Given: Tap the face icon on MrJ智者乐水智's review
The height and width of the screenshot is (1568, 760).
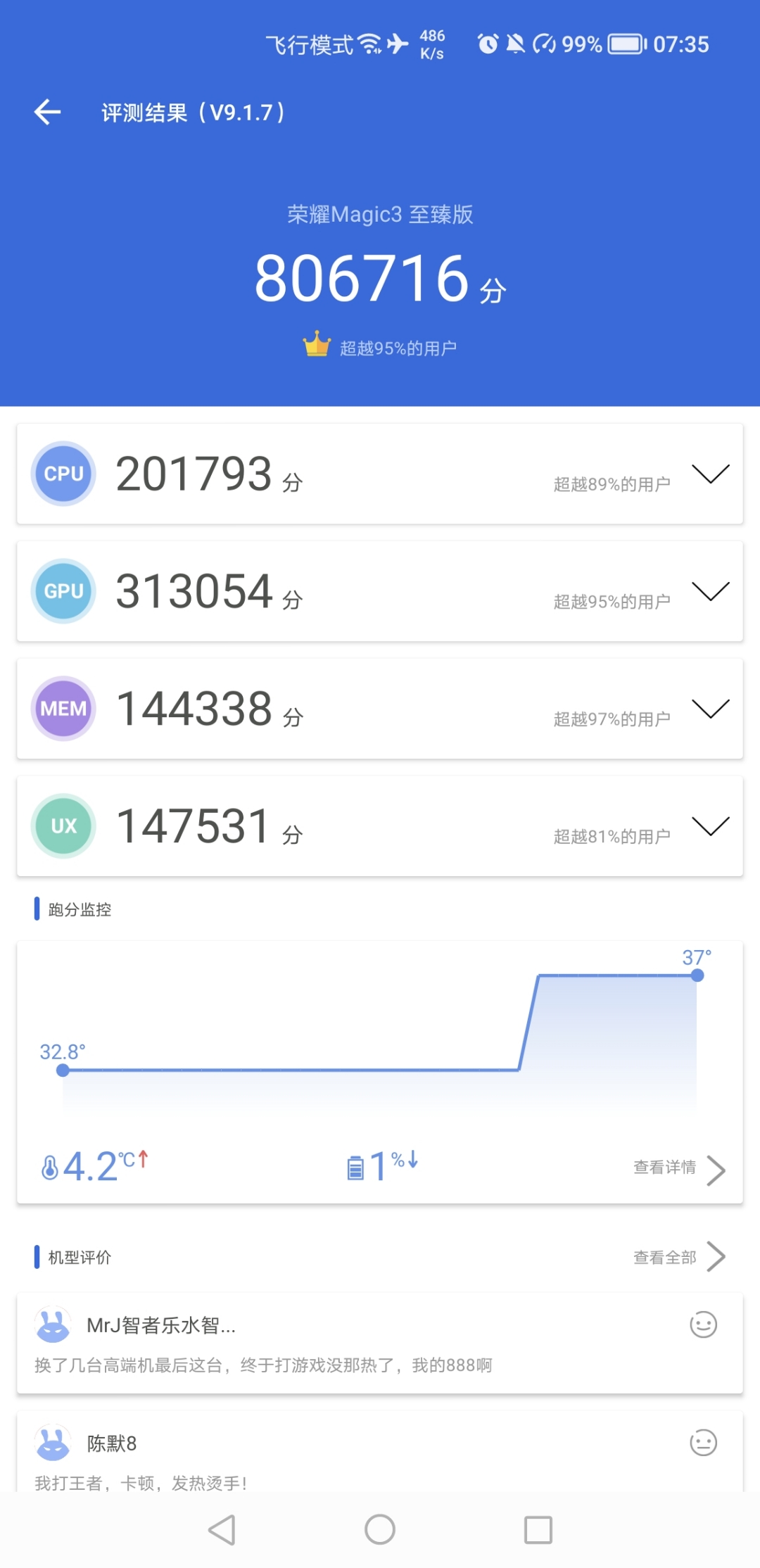Looking at the screenshot, I should tap(703, 1324).
